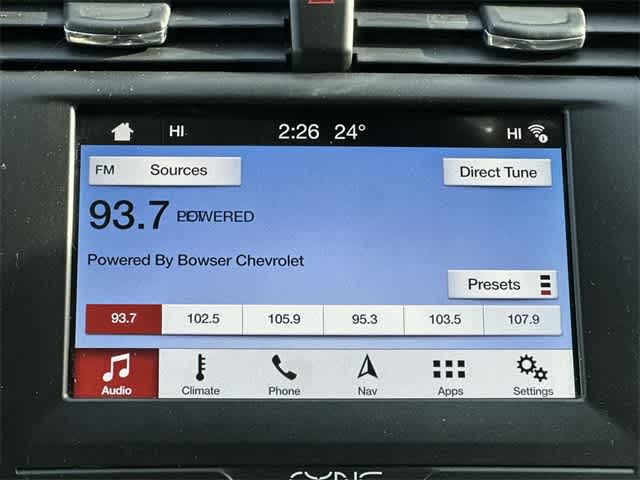Screen dimensions: 640x480
Task: Switch to the Audio tab
Action: click(x=116, y=374)
